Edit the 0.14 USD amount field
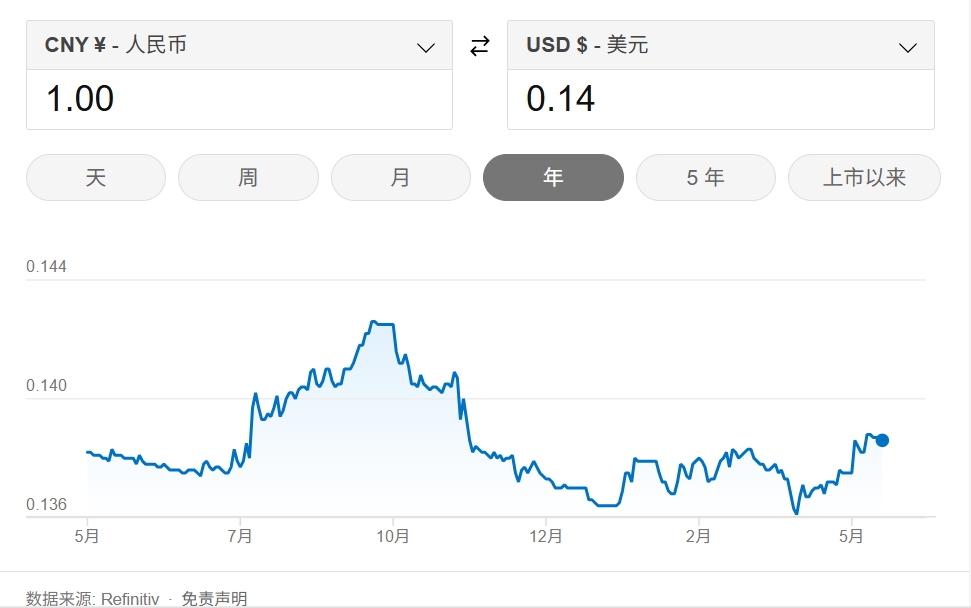Image resolution: width=971 pixels, height=608 pixels. point(720,99)
